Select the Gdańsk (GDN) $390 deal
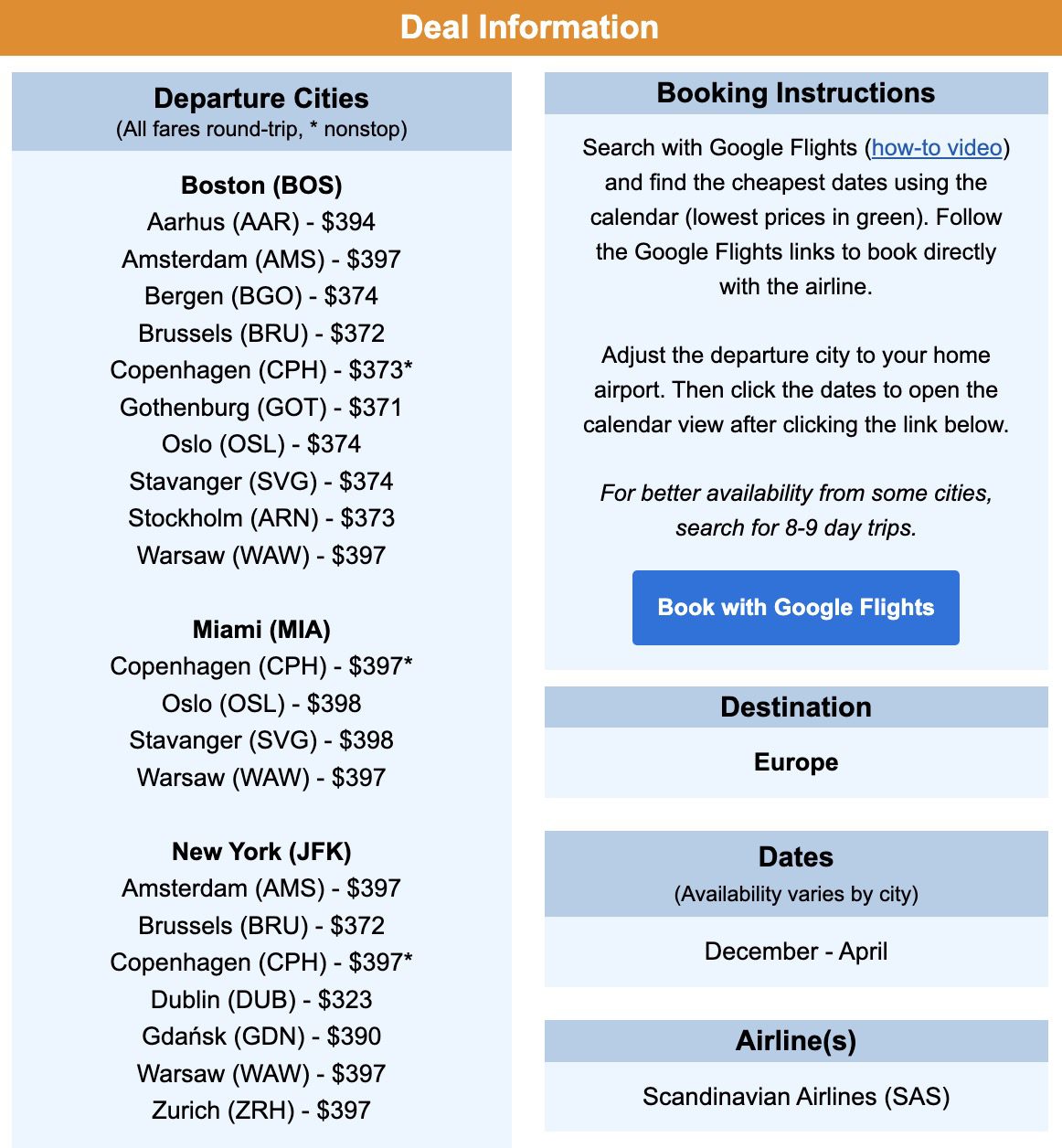 tap(261, 1036)
